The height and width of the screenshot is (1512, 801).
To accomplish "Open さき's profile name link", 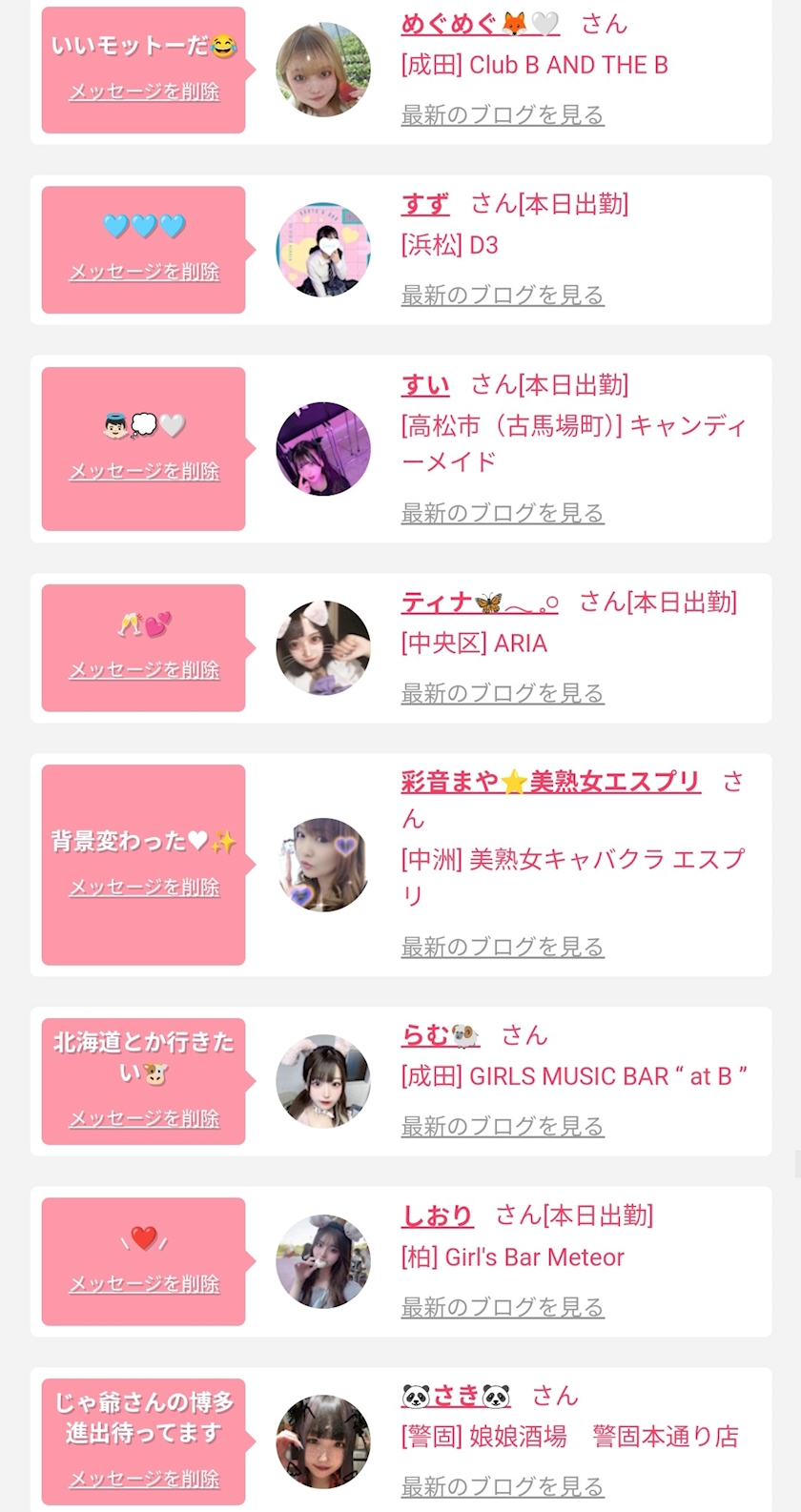I will (x=456, y=1396).
